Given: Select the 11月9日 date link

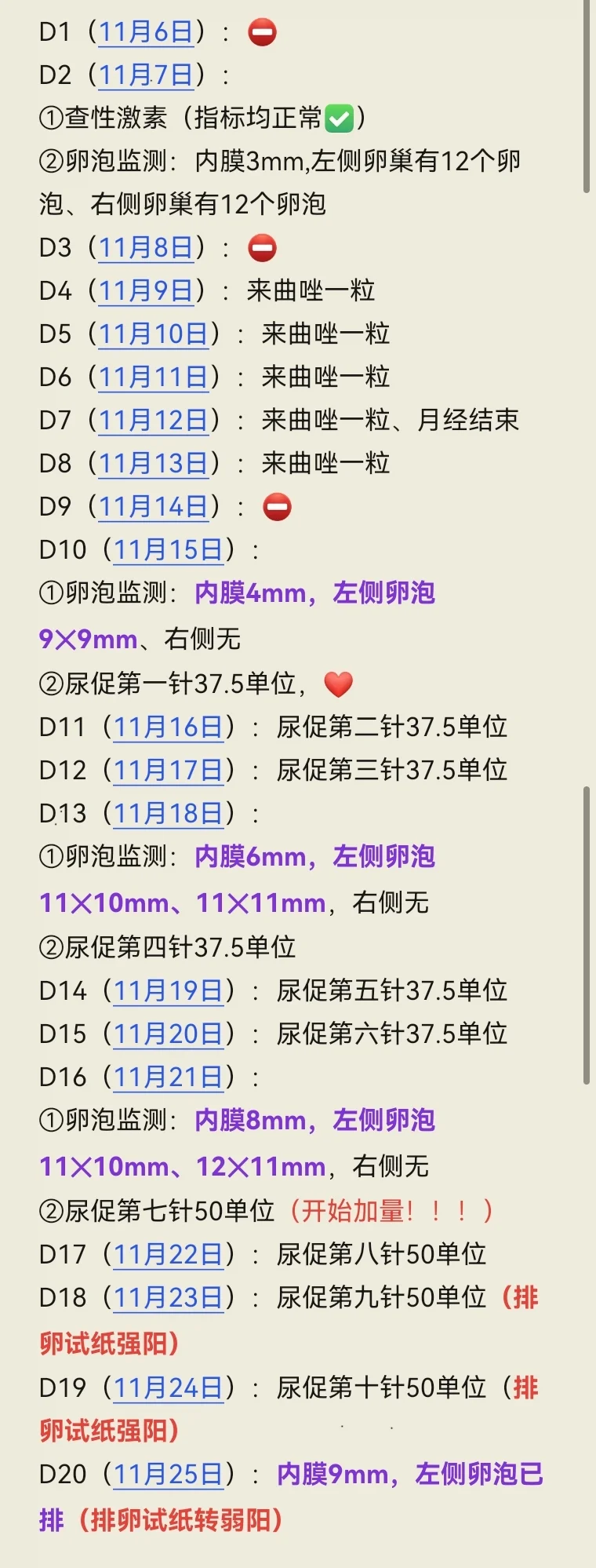Looking at the screenshot, I should pyautogui.click(x=146, y=291).
